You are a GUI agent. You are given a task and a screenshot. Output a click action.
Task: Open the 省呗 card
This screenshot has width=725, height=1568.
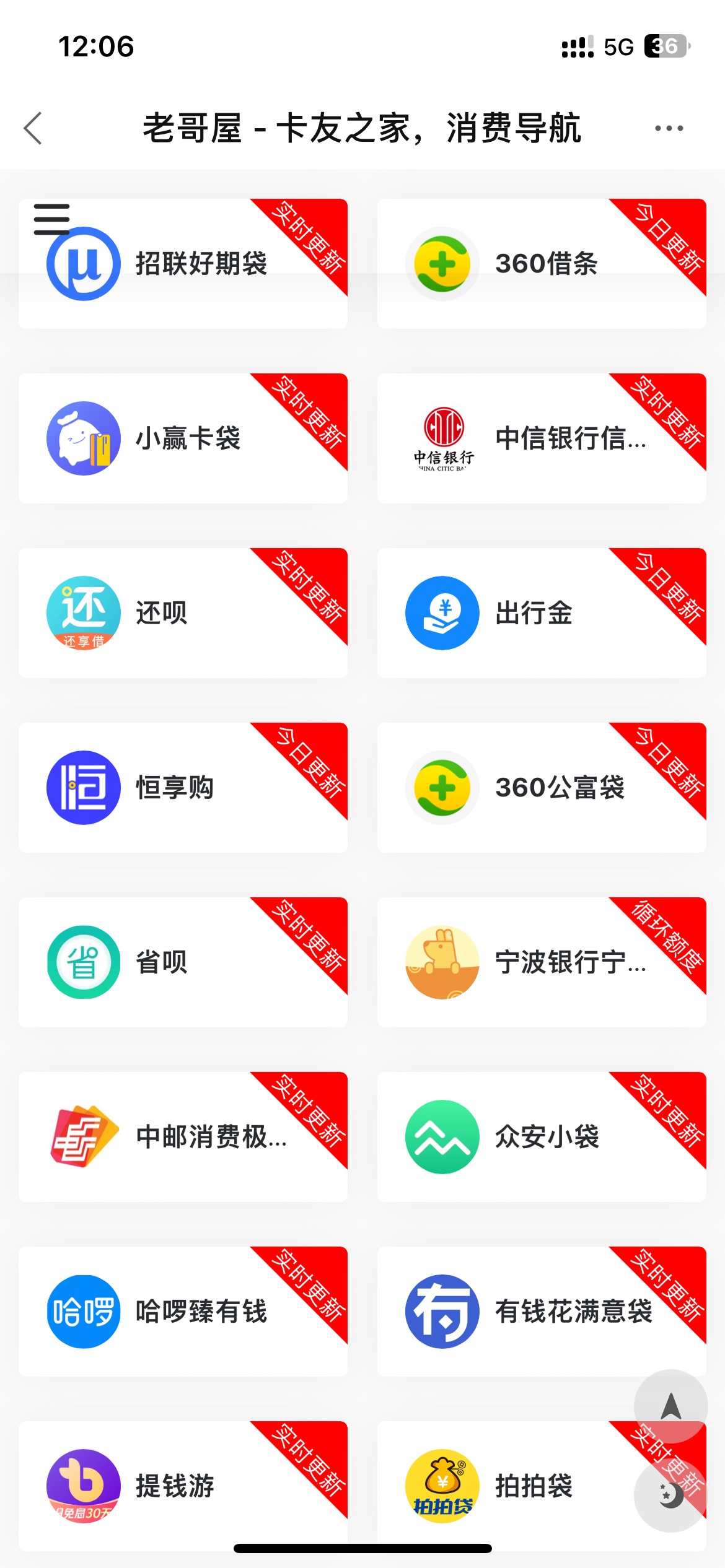pos(183,962)
